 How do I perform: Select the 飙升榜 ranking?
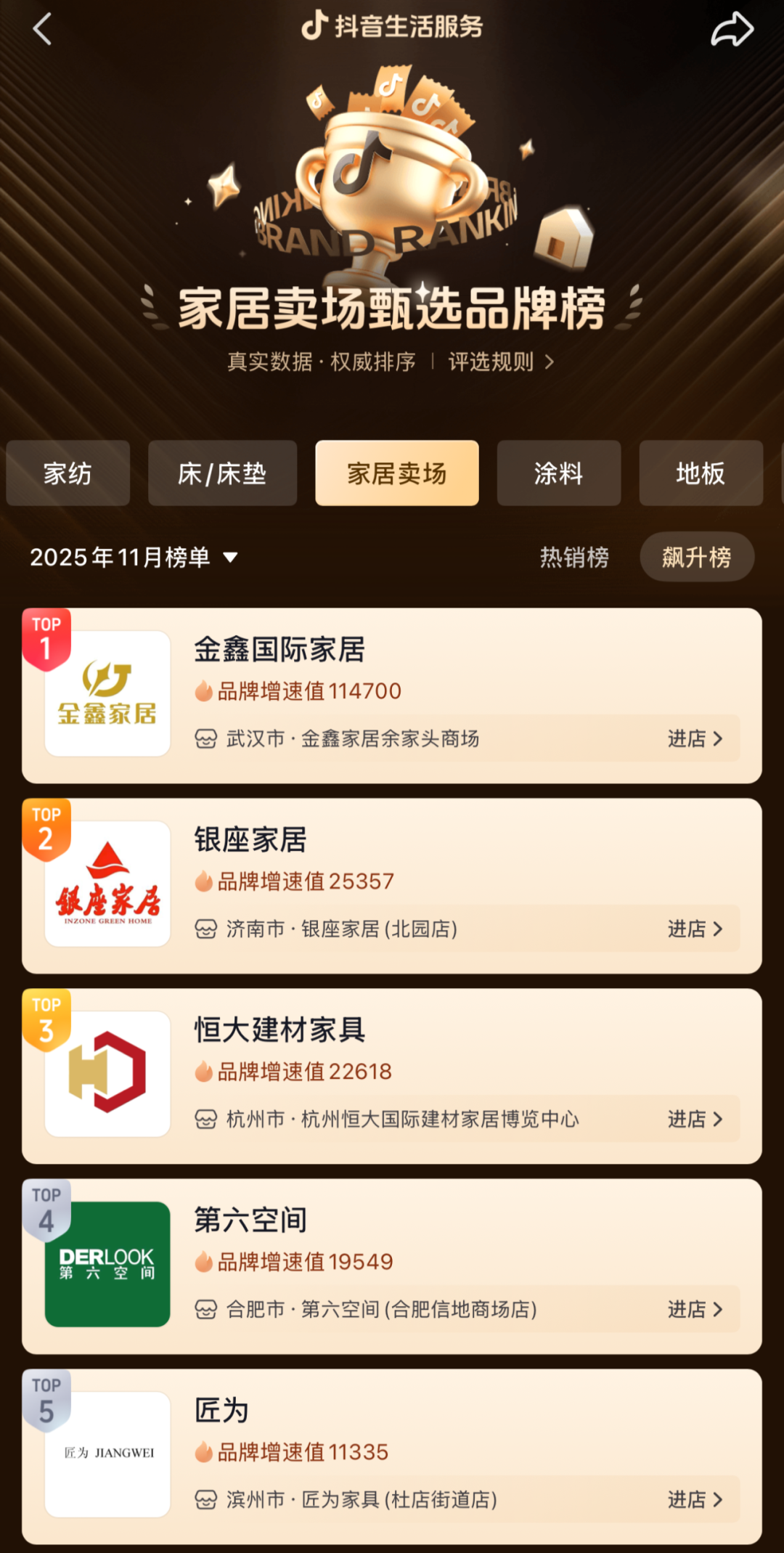[696, 558]
